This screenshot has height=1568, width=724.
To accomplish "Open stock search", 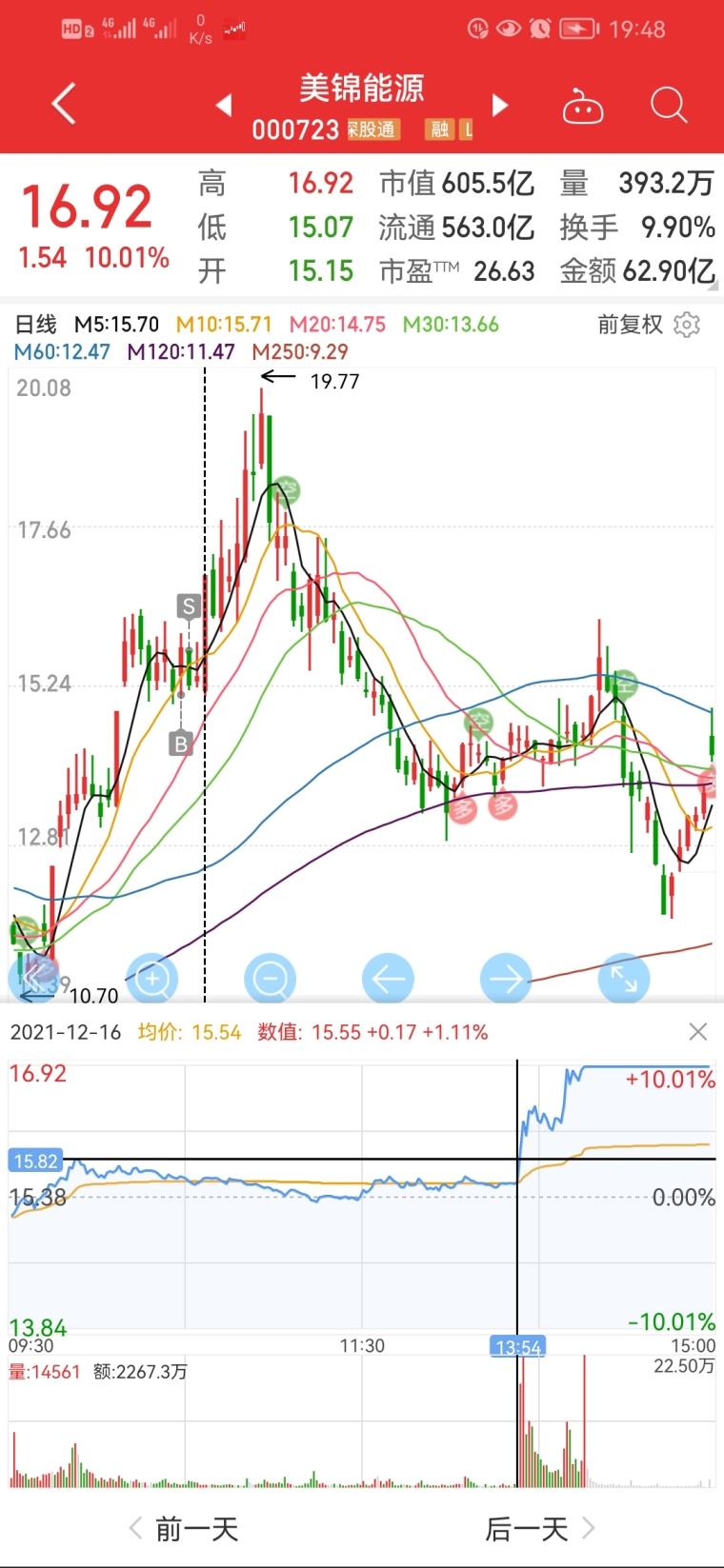I will 669,105.
